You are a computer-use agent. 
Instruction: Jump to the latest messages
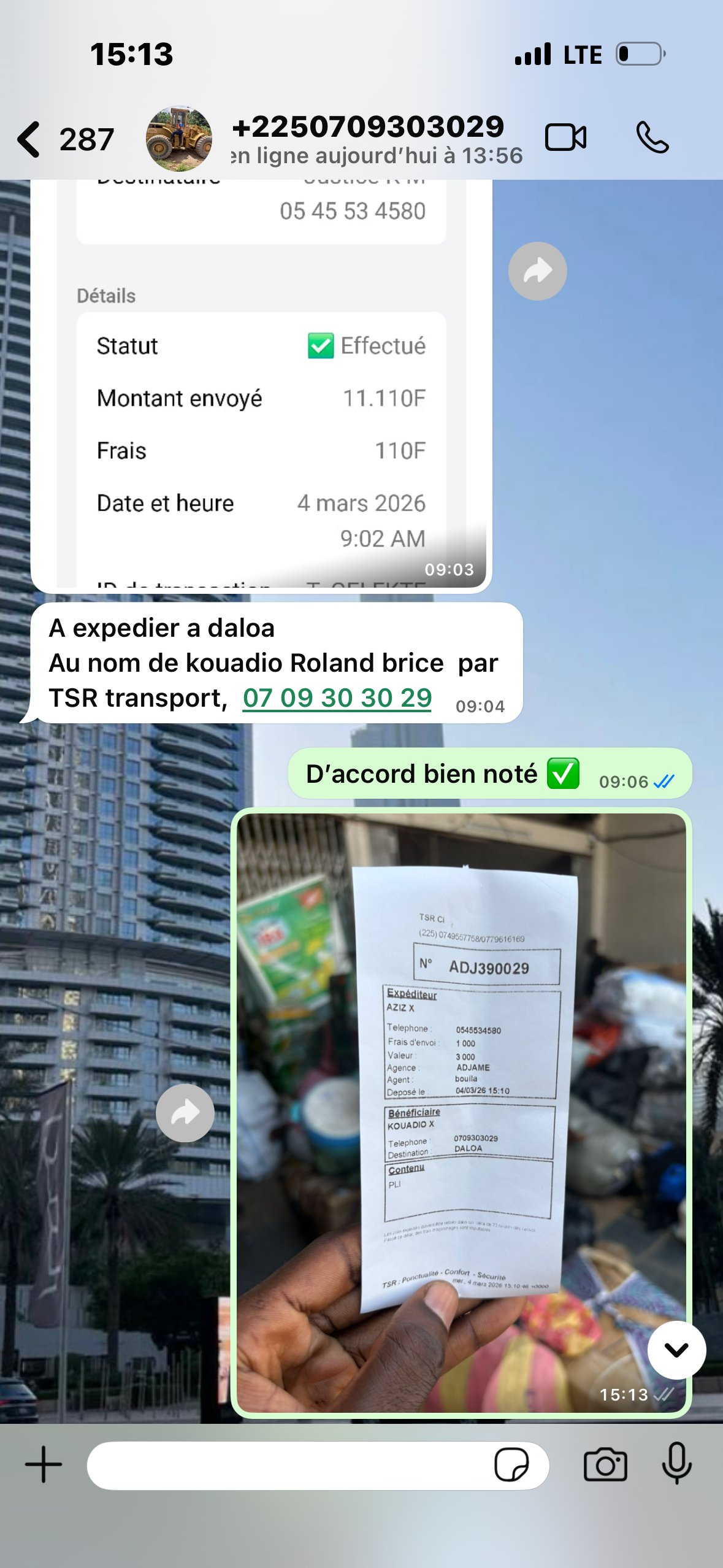click(676, 1350)
